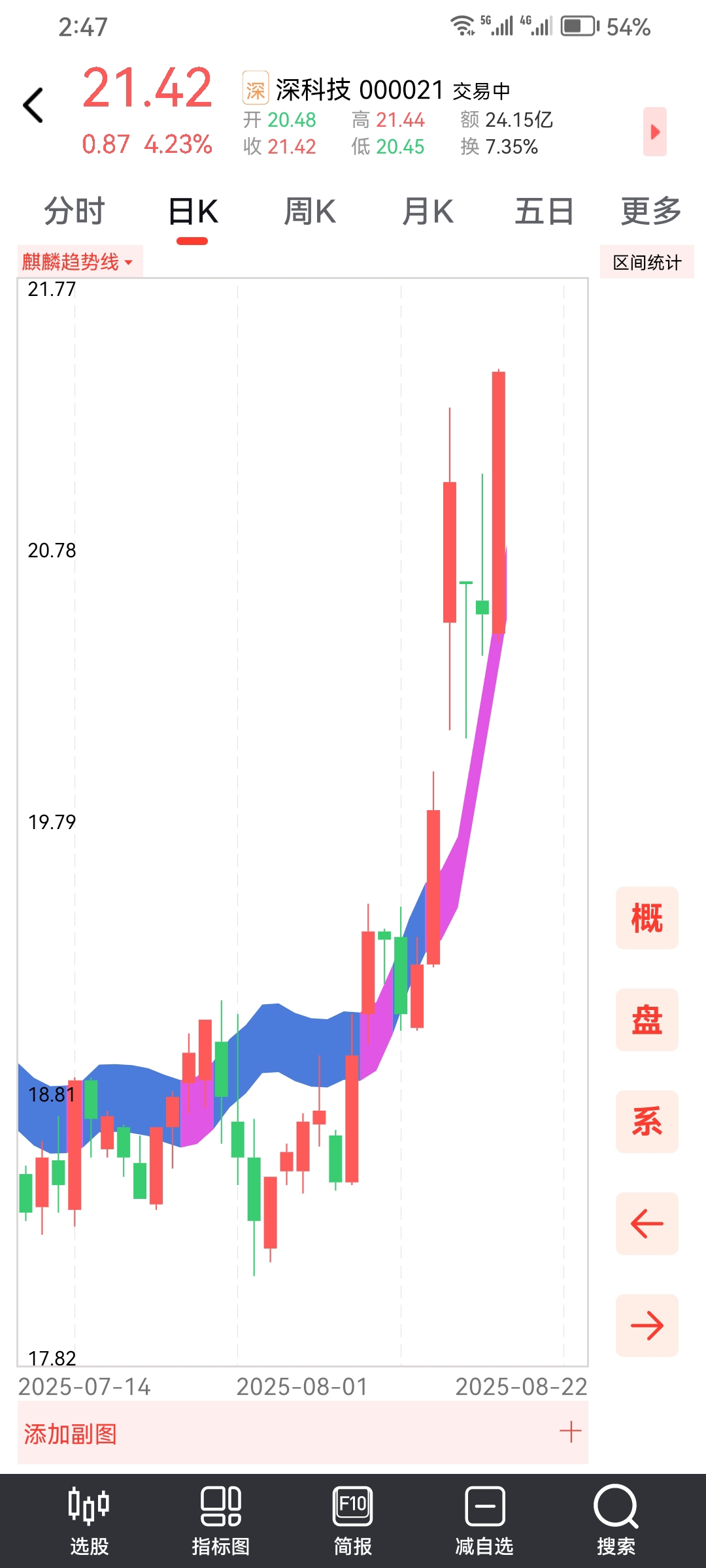Expand quote details with the red play arrow

pos(654,132)
